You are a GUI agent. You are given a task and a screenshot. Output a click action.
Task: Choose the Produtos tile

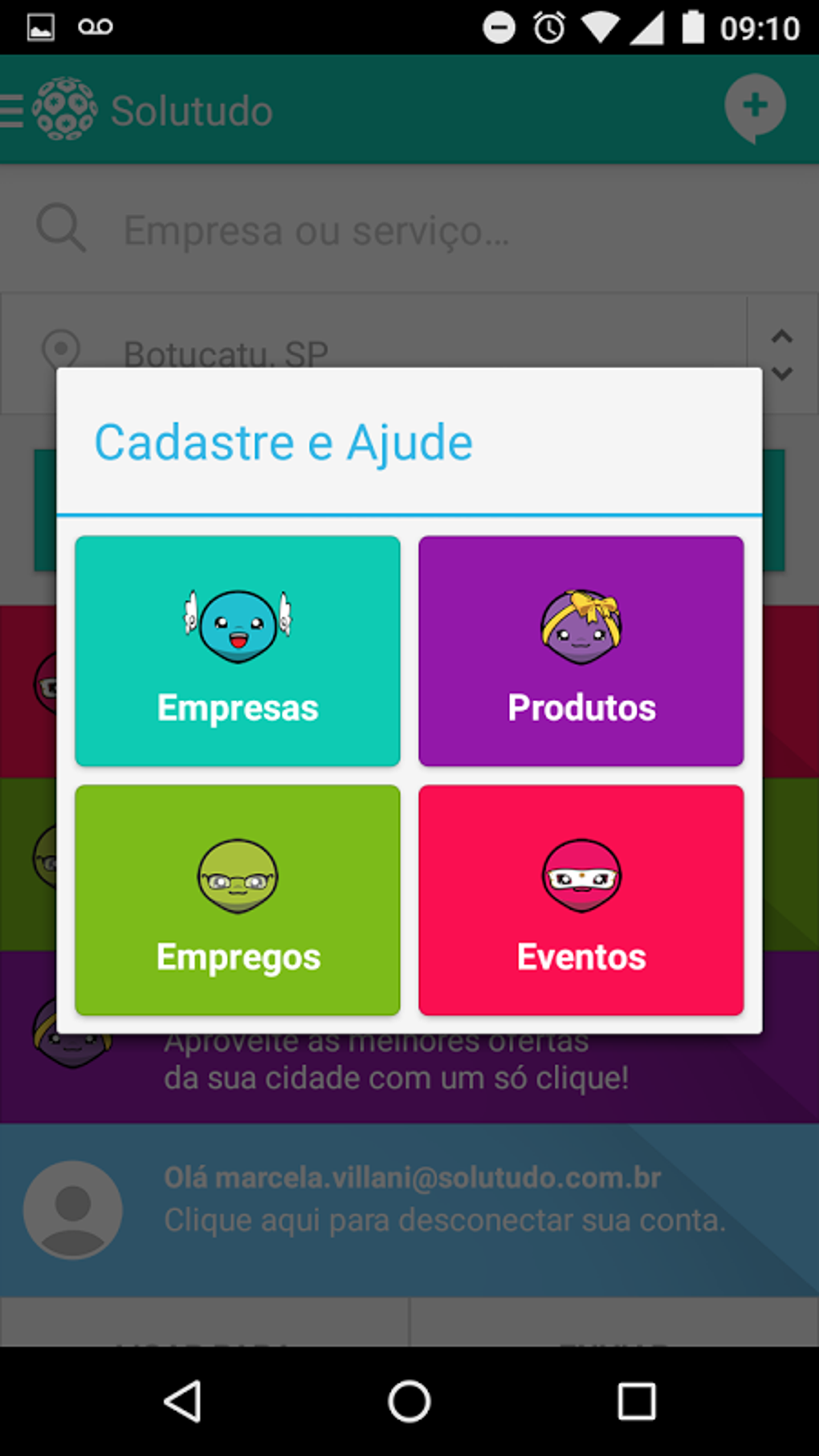[581, 651]
